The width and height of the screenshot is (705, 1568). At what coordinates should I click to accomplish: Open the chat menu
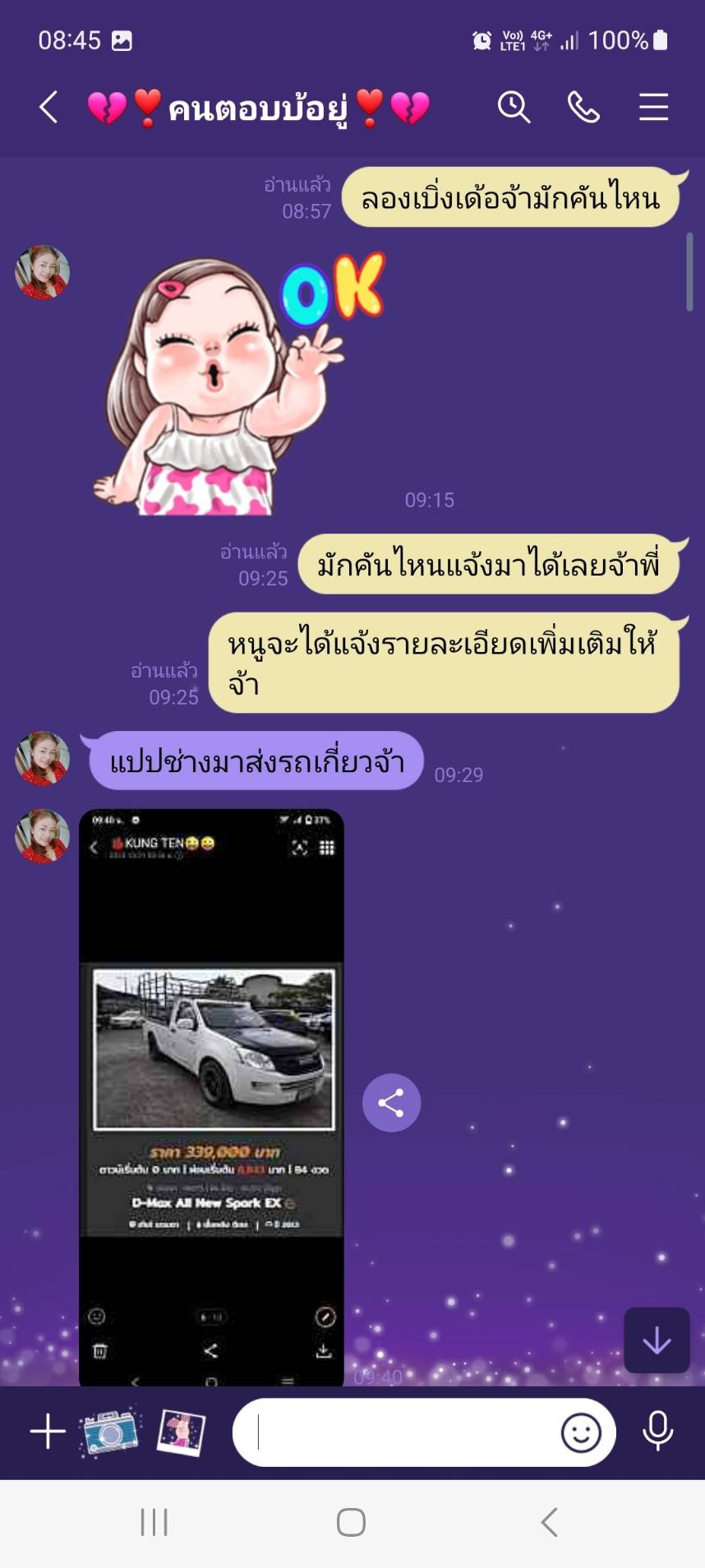(653, 107)
